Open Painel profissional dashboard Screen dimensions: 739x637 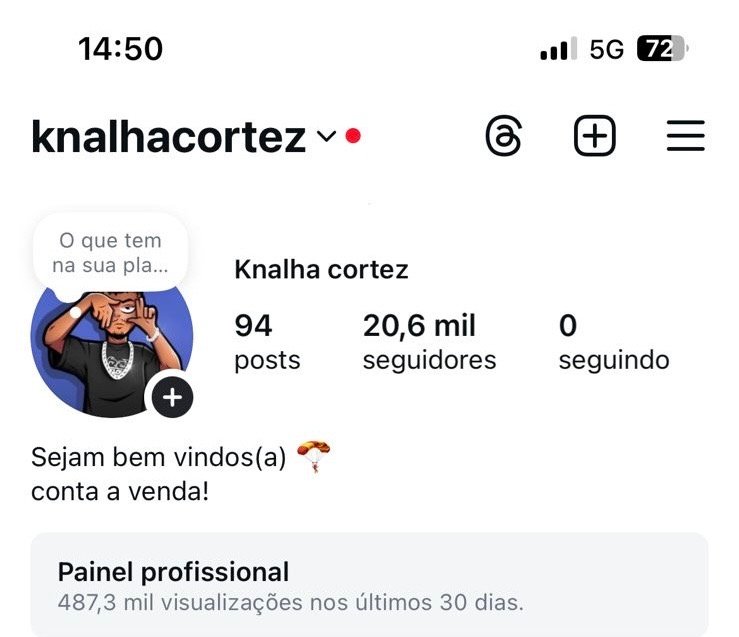coord(369,585)
